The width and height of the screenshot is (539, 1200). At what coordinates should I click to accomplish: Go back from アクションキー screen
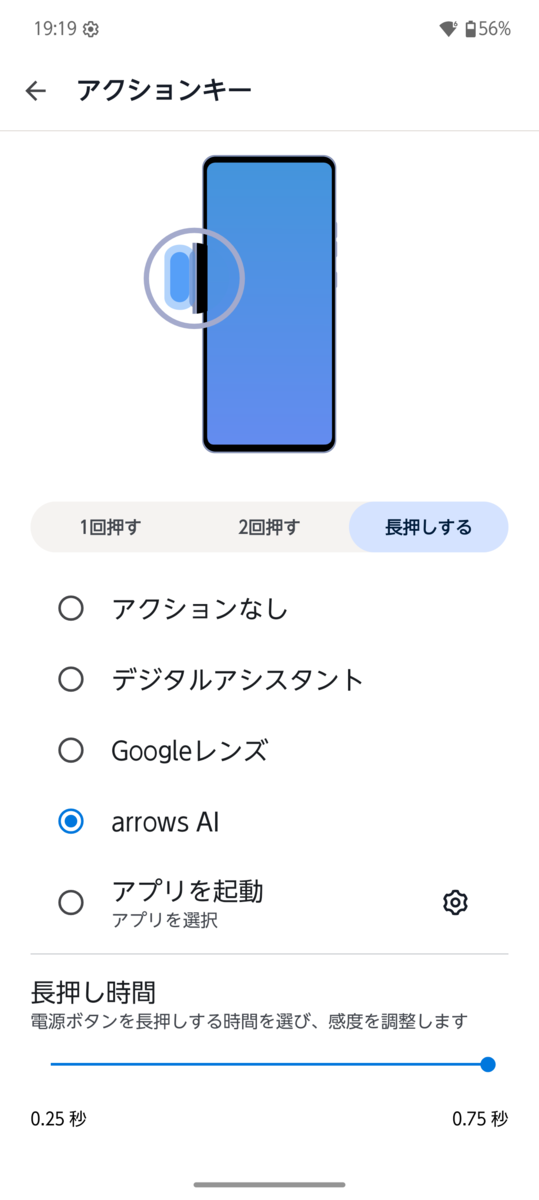36,91
